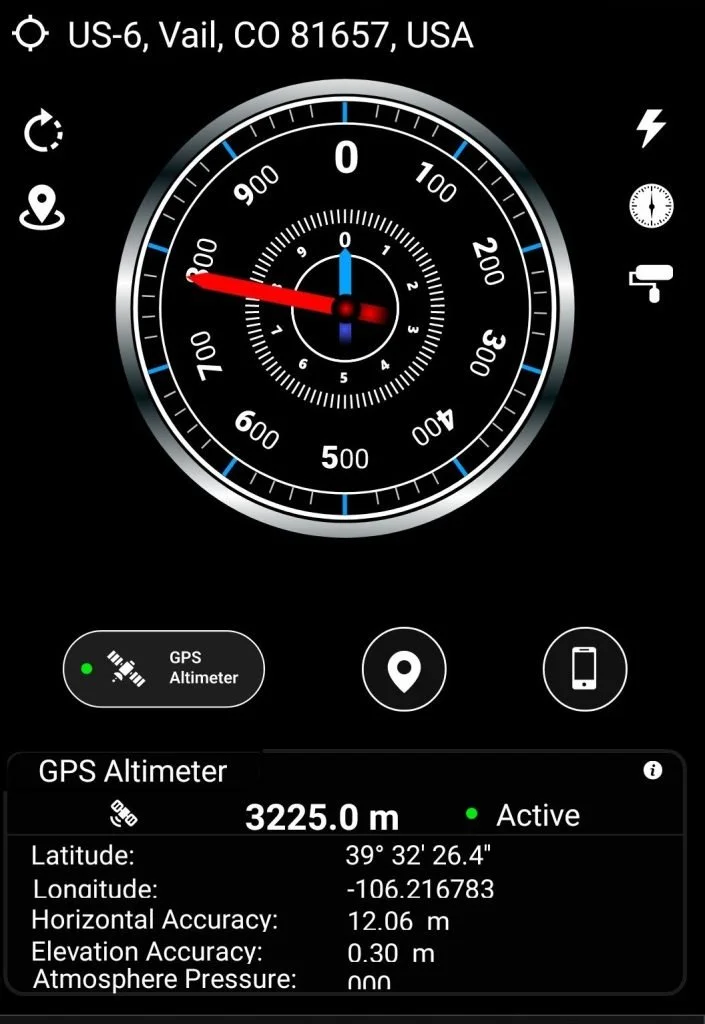This screenshot has width=705, height=1024.
Task: Refresh the altitude reading
Action: click(x=43, y=132)
